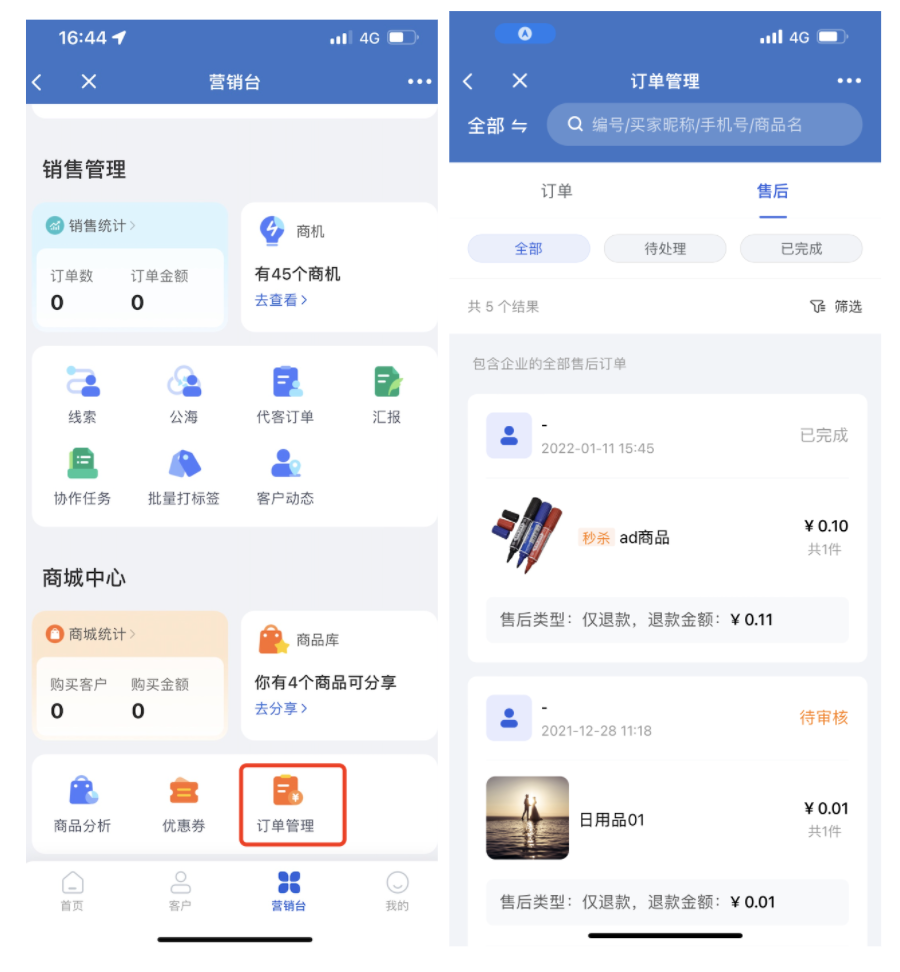This screenshot has height=972, width=900.
Task: Open 批量打标签
Action: point(184,477)
